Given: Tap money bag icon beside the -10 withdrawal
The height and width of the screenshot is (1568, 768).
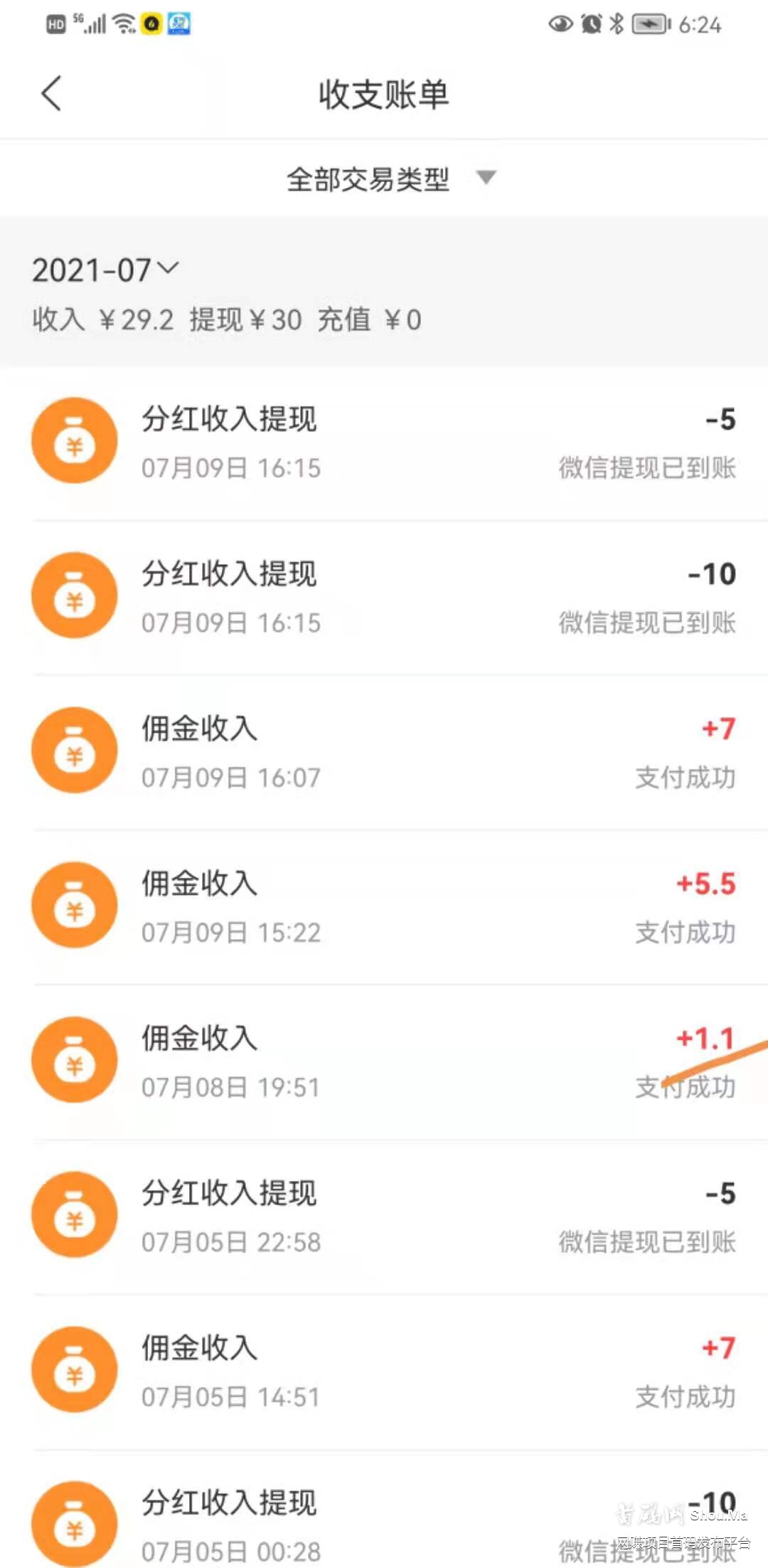Looking at the screenshot, I should point(74,595).
